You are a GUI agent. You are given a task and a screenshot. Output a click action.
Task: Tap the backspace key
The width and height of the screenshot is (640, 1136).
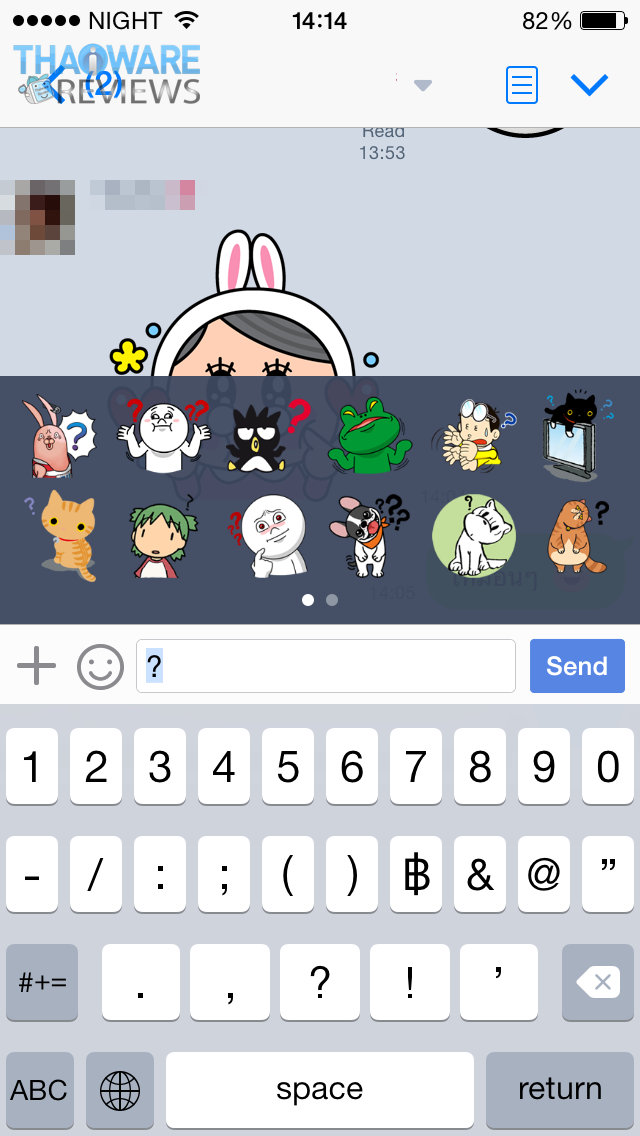pos(600,982)
